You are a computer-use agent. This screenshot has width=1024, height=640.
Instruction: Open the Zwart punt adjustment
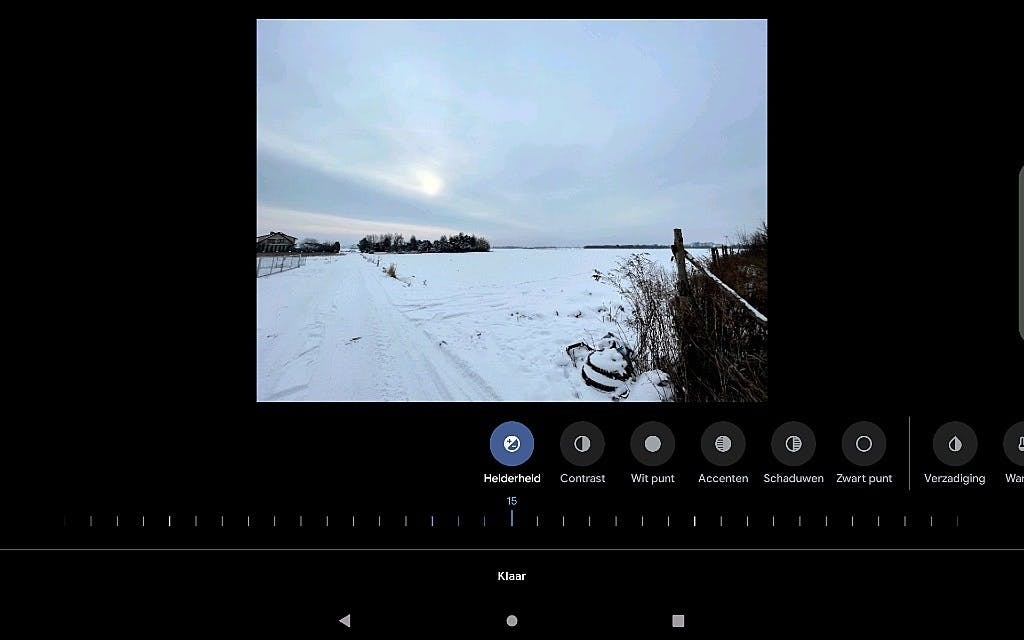864,444
